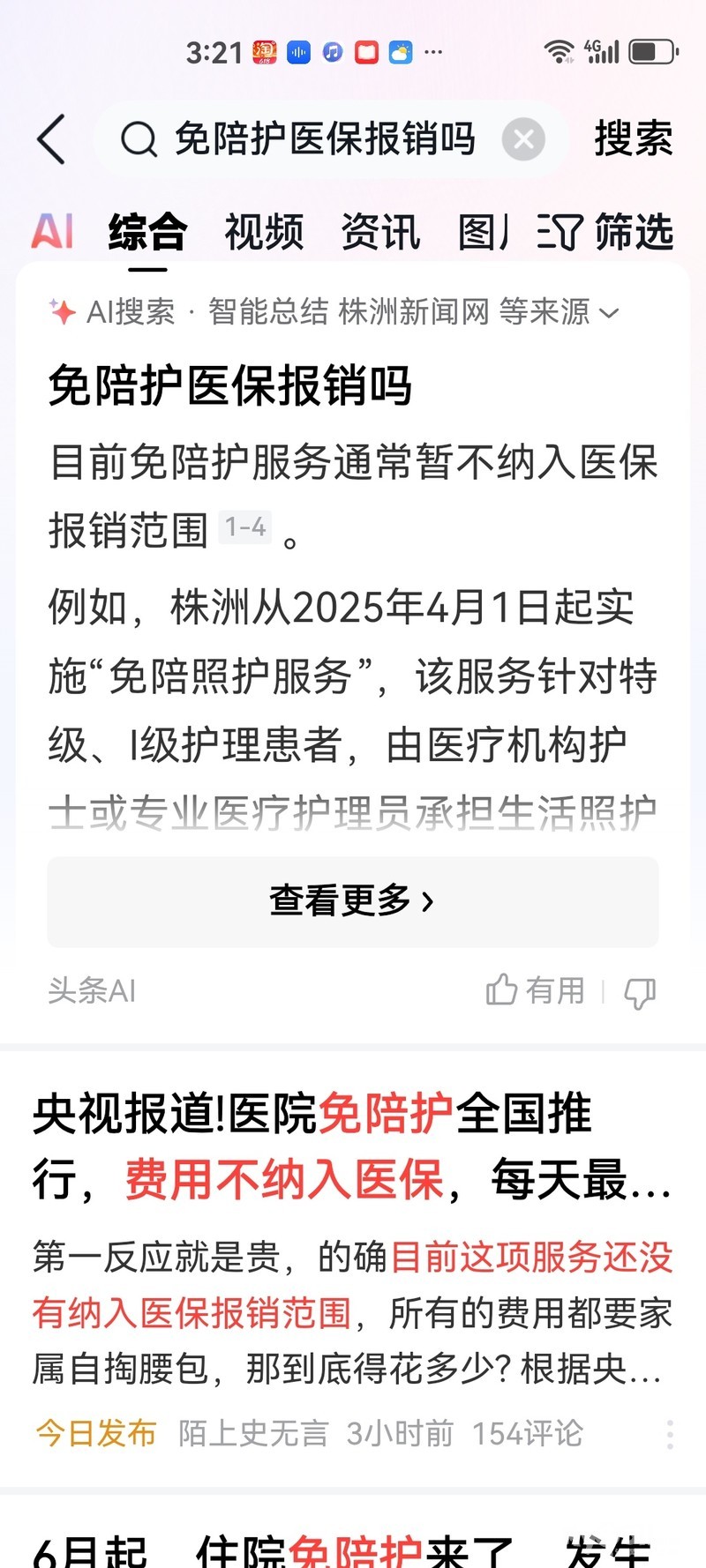
Task: Open the 资讯 tab
Action: 380,232
